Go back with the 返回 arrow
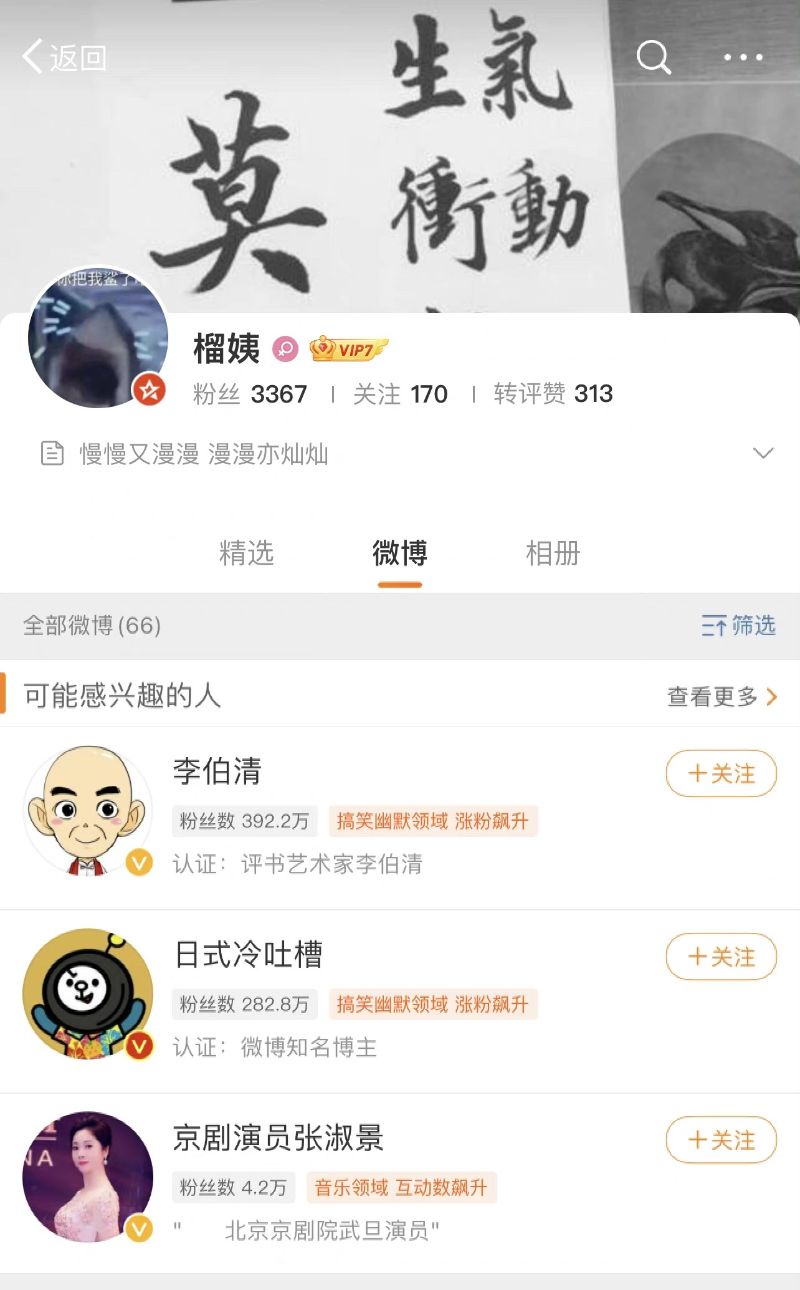Image resolution: width=800 pixels, height=1290 pixels. pyautogui.click(x=62, y=57)
